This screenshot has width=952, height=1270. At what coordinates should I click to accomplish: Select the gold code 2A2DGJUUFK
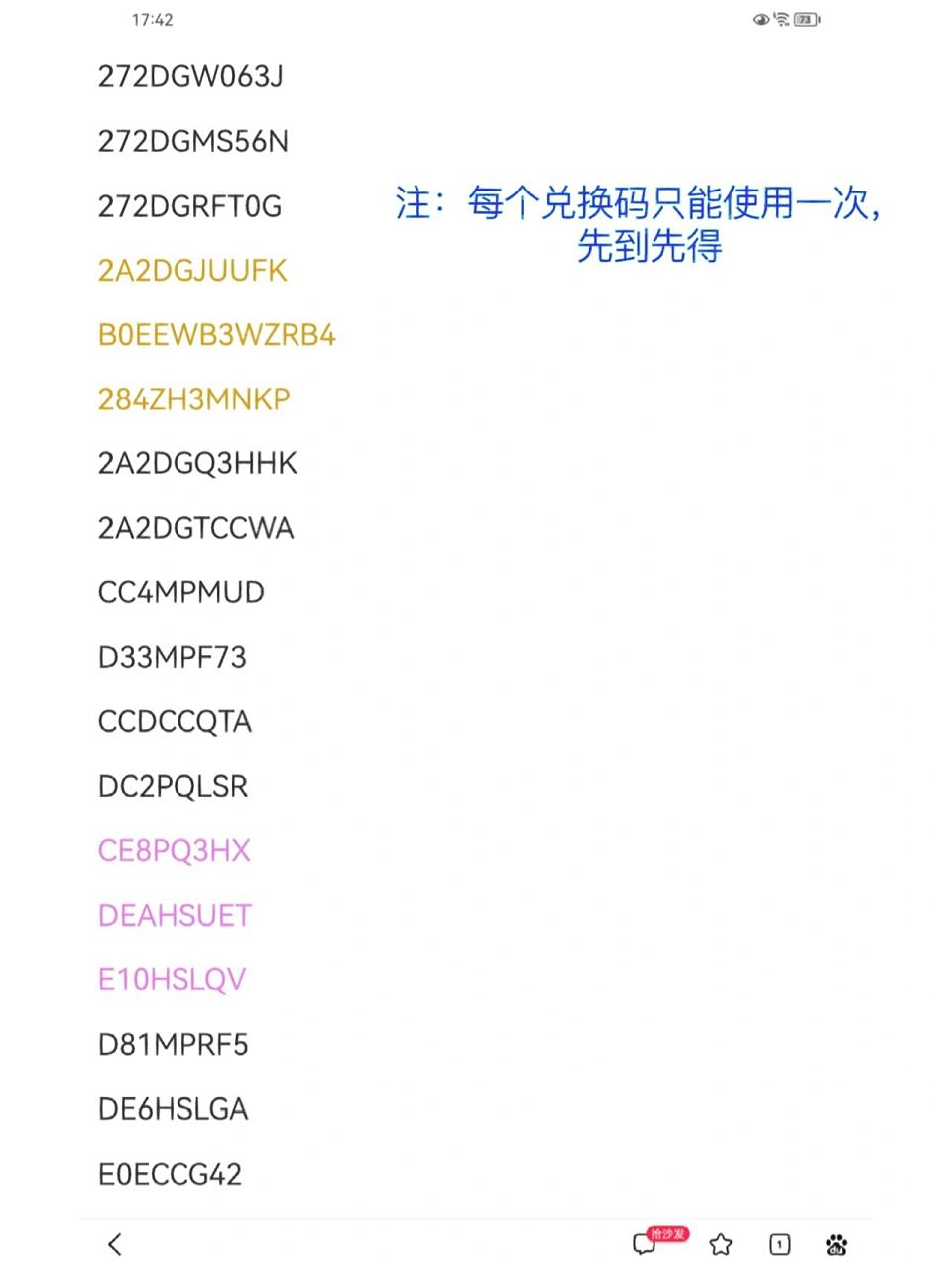click(192, 270)
